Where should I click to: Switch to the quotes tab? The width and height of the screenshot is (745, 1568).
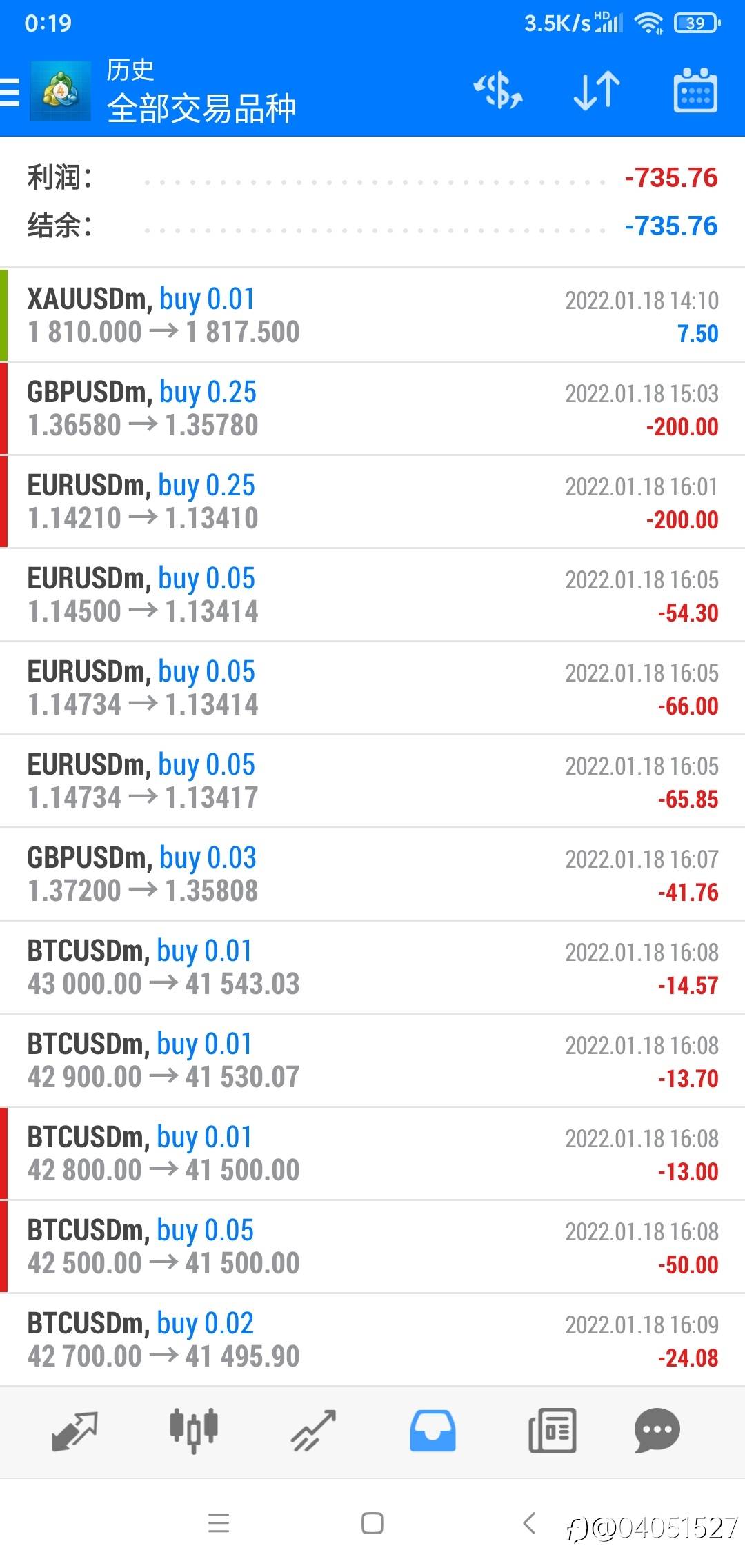pos(74,1431)
